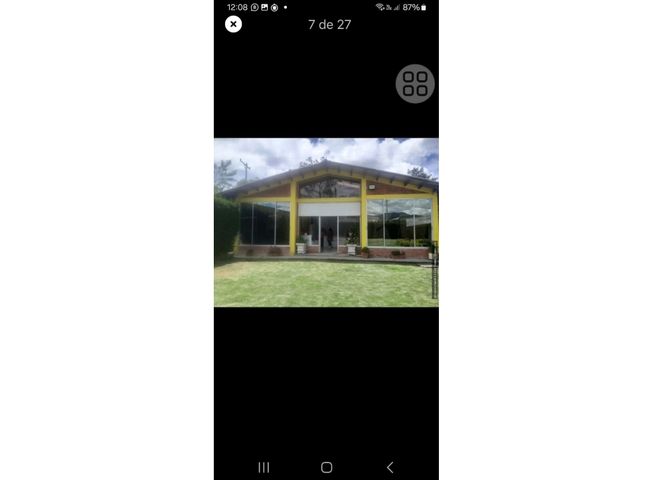Open the photo grid view
This screenshot has width=652, height=480.
tap(415, 84)
